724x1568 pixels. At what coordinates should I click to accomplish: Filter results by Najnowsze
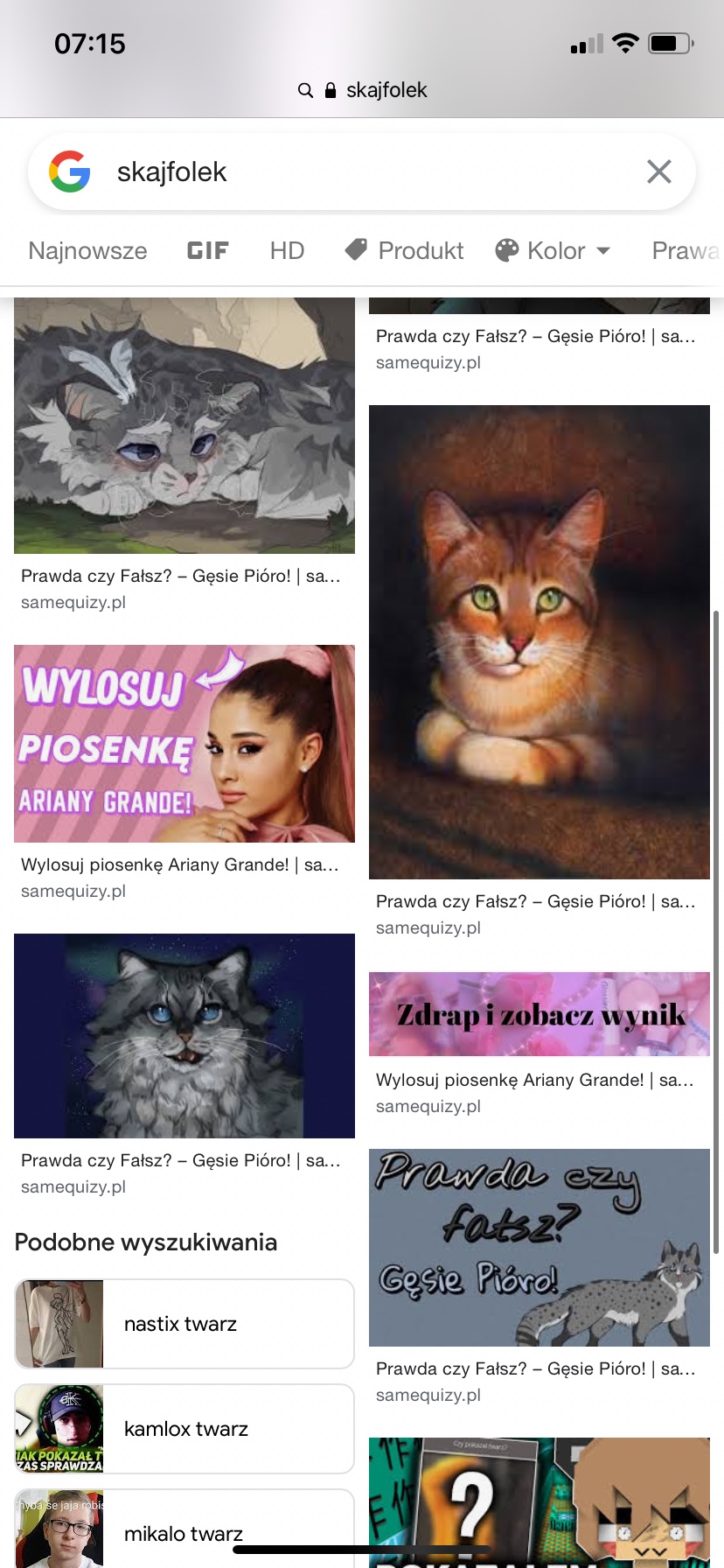[87, 251]
